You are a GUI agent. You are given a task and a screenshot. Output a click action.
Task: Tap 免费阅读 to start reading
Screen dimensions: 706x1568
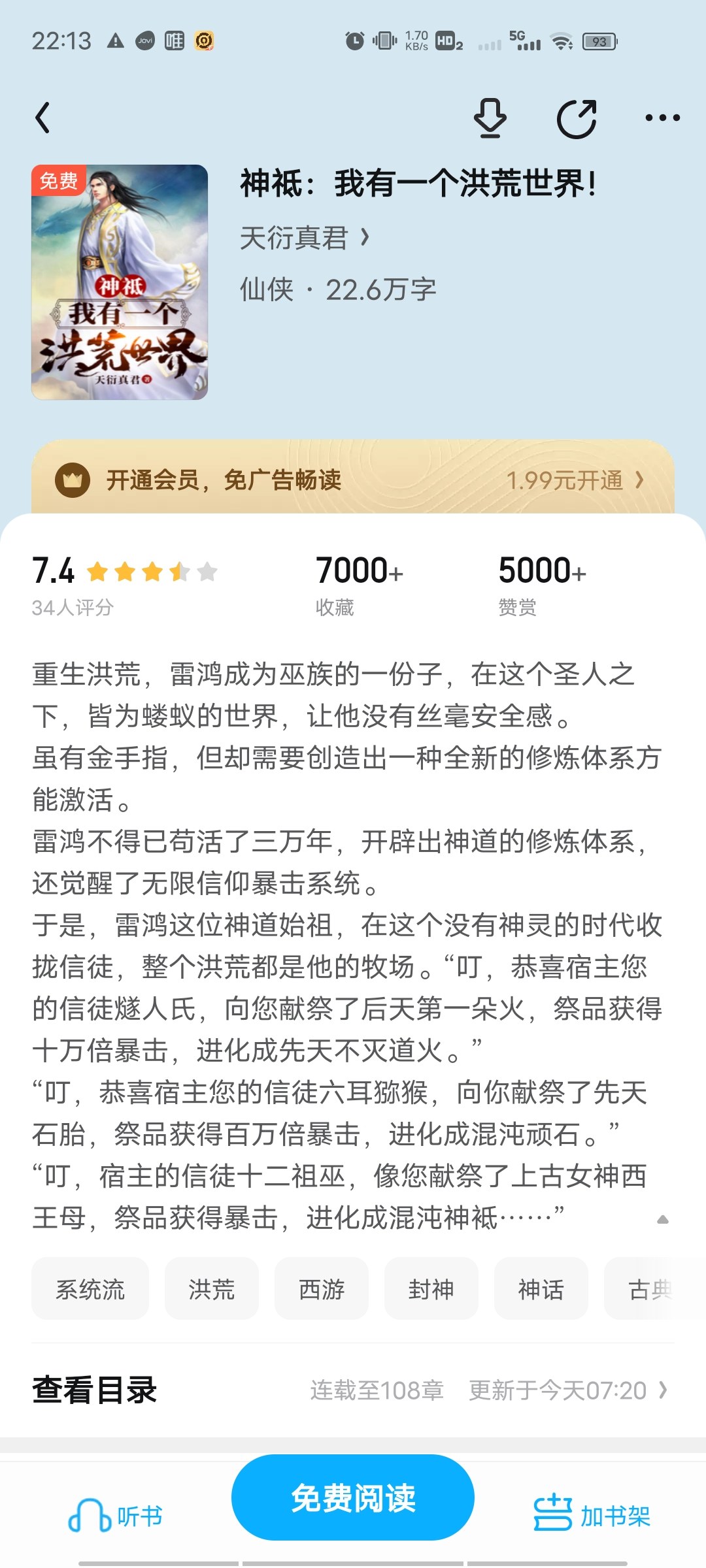click(353, 1497)
